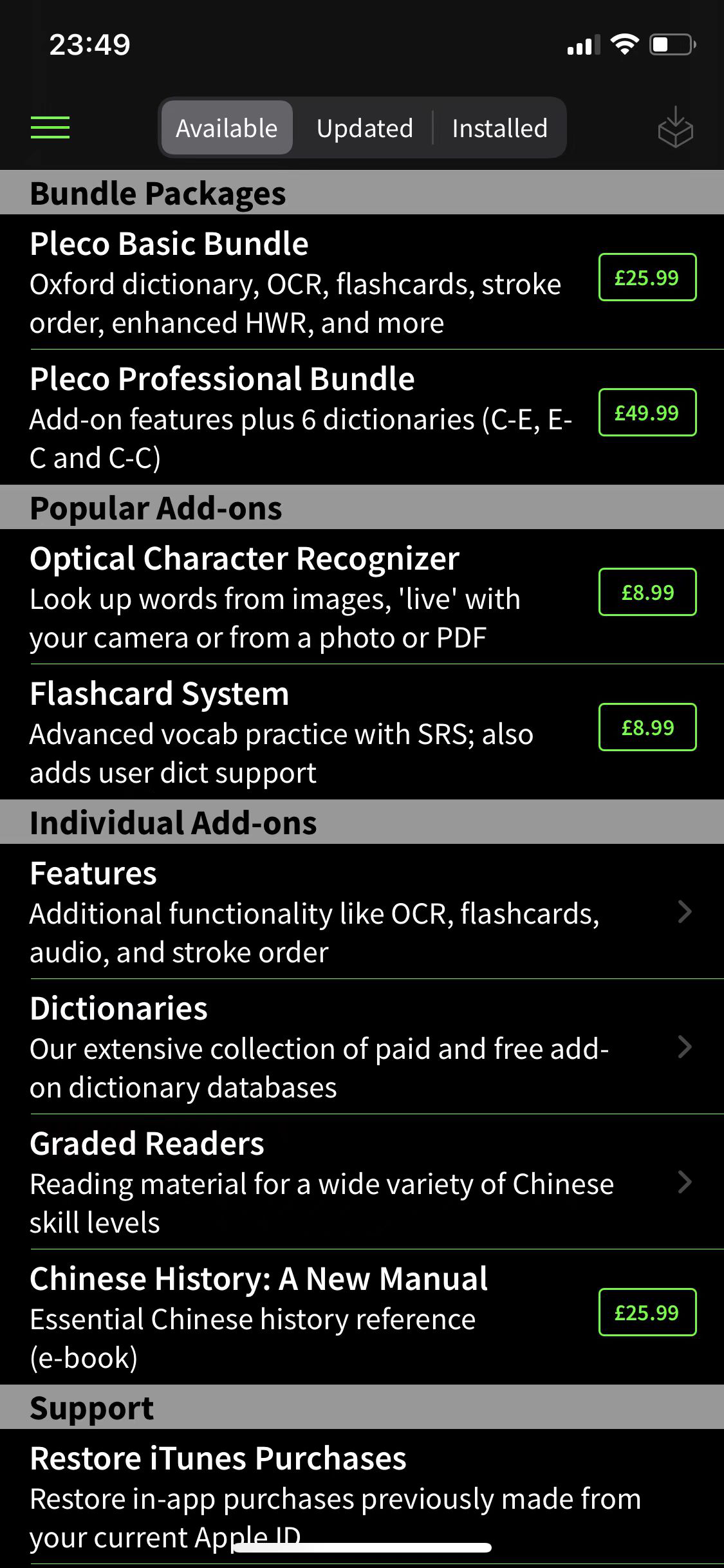This screenshot has width=724, height=1568.
Task: Tap Restore iTunes Purchases
Action: pos(335,1497)
